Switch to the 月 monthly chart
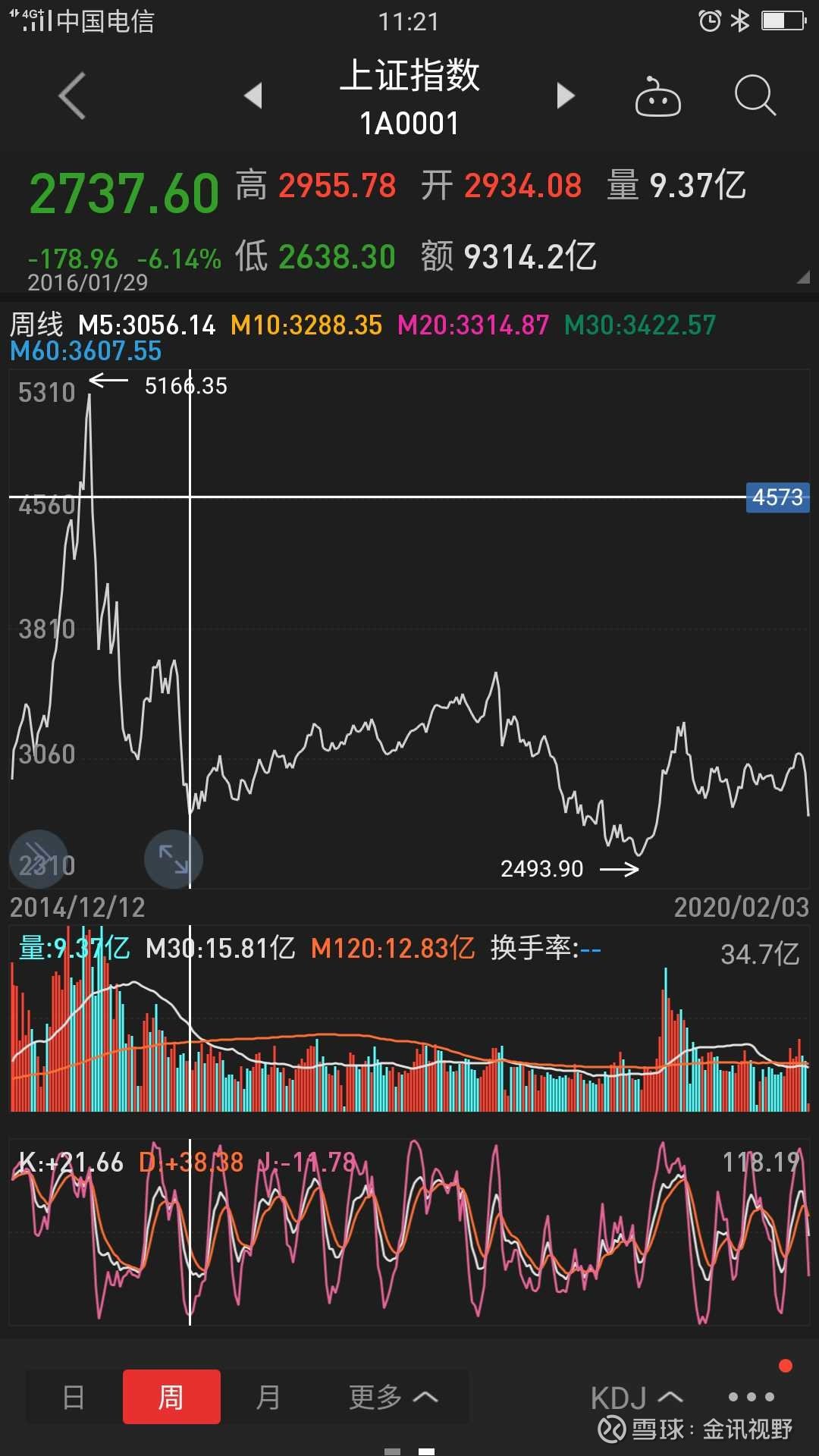This screenshot has height=1456, width=819. click(268, 1397)
